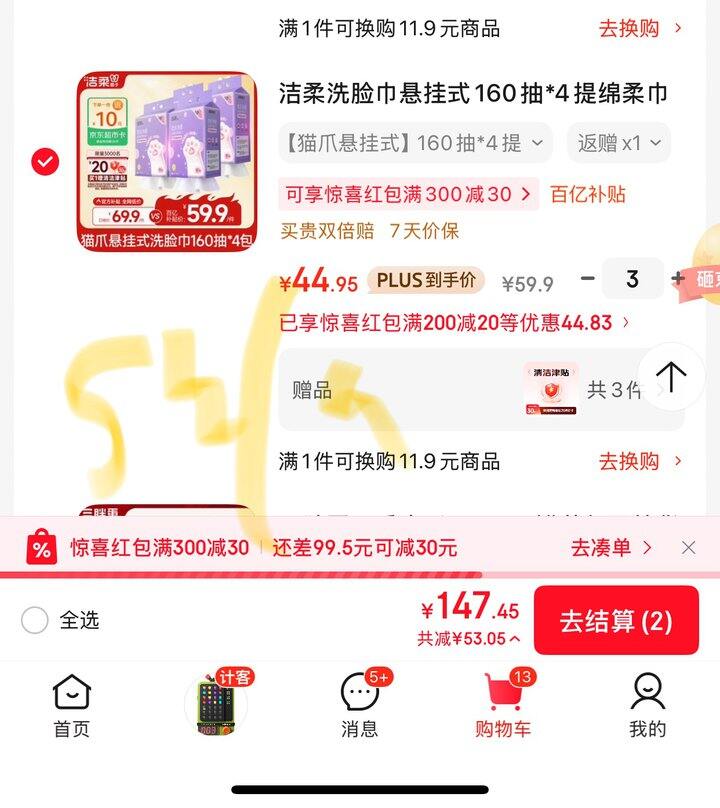Increase the item quantity with plus
Viewport: 720px width, 808px height.
coord(678,279)
